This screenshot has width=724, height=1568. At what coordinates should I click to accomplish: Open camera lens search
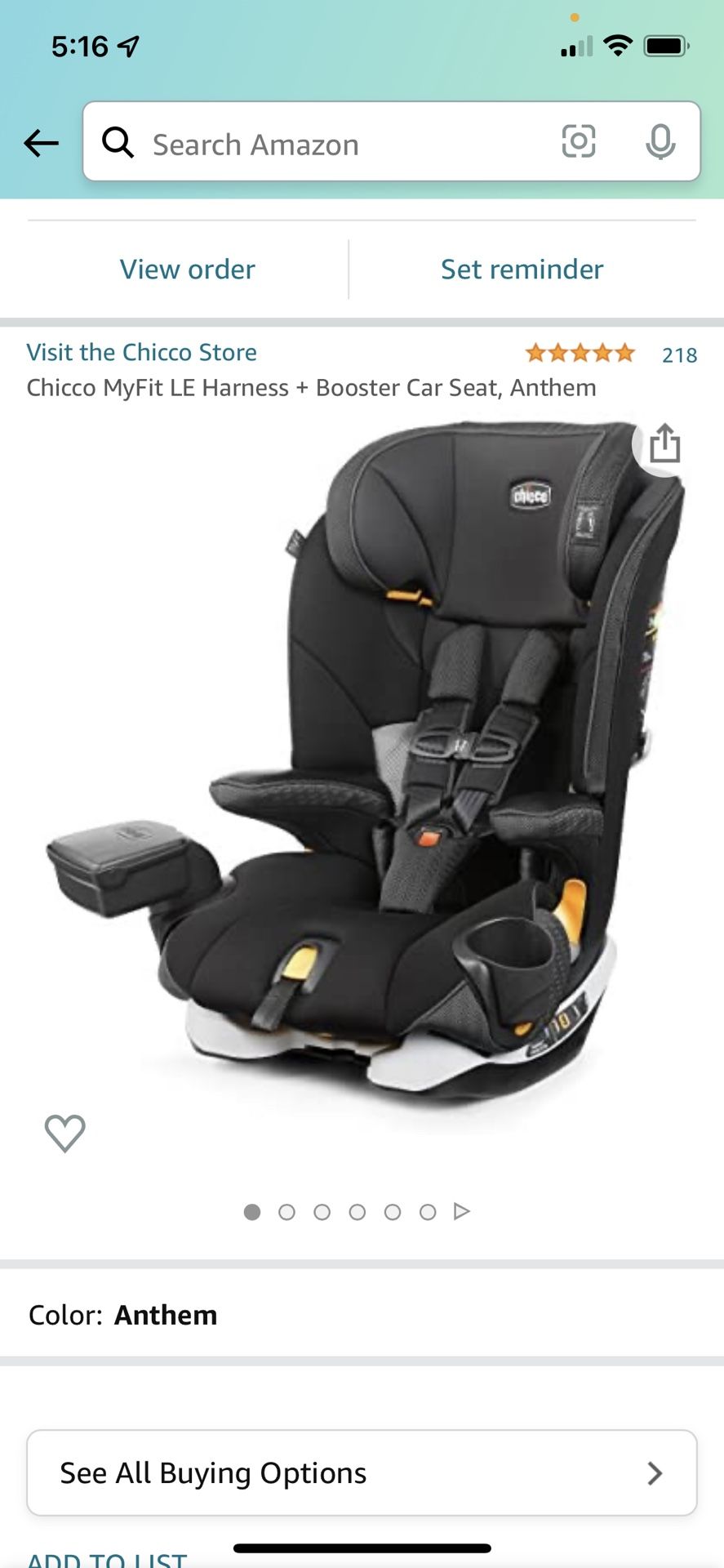[x=578, y=142]
